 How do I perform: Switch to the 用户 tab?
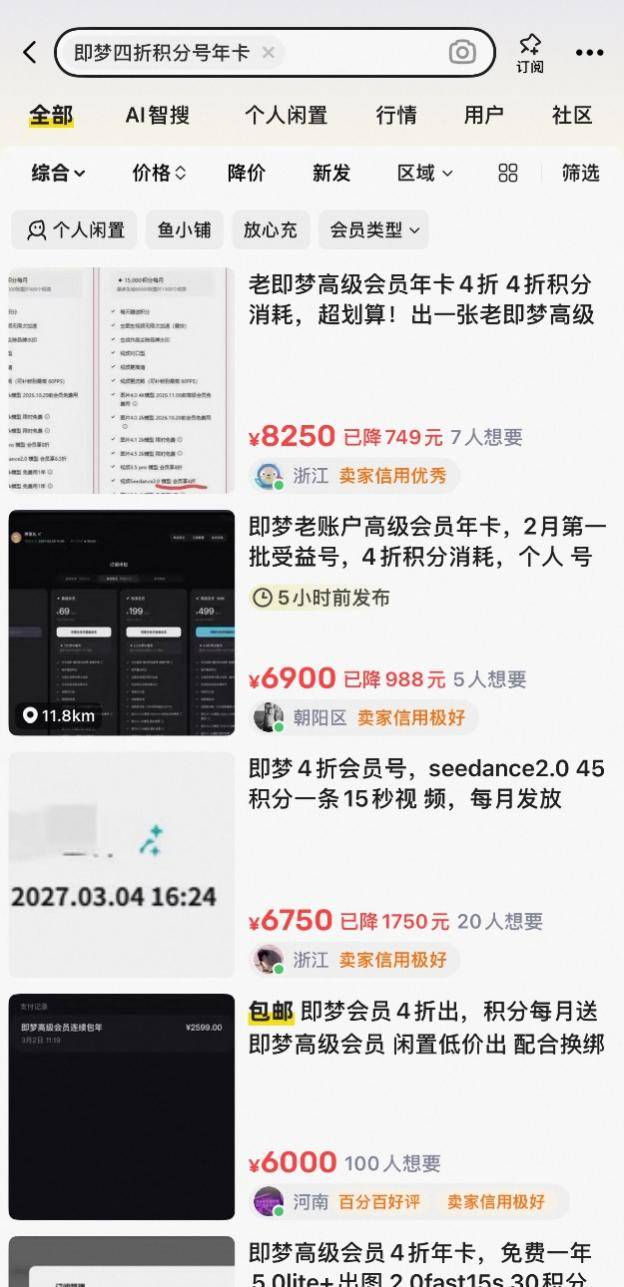click(484, 115)
